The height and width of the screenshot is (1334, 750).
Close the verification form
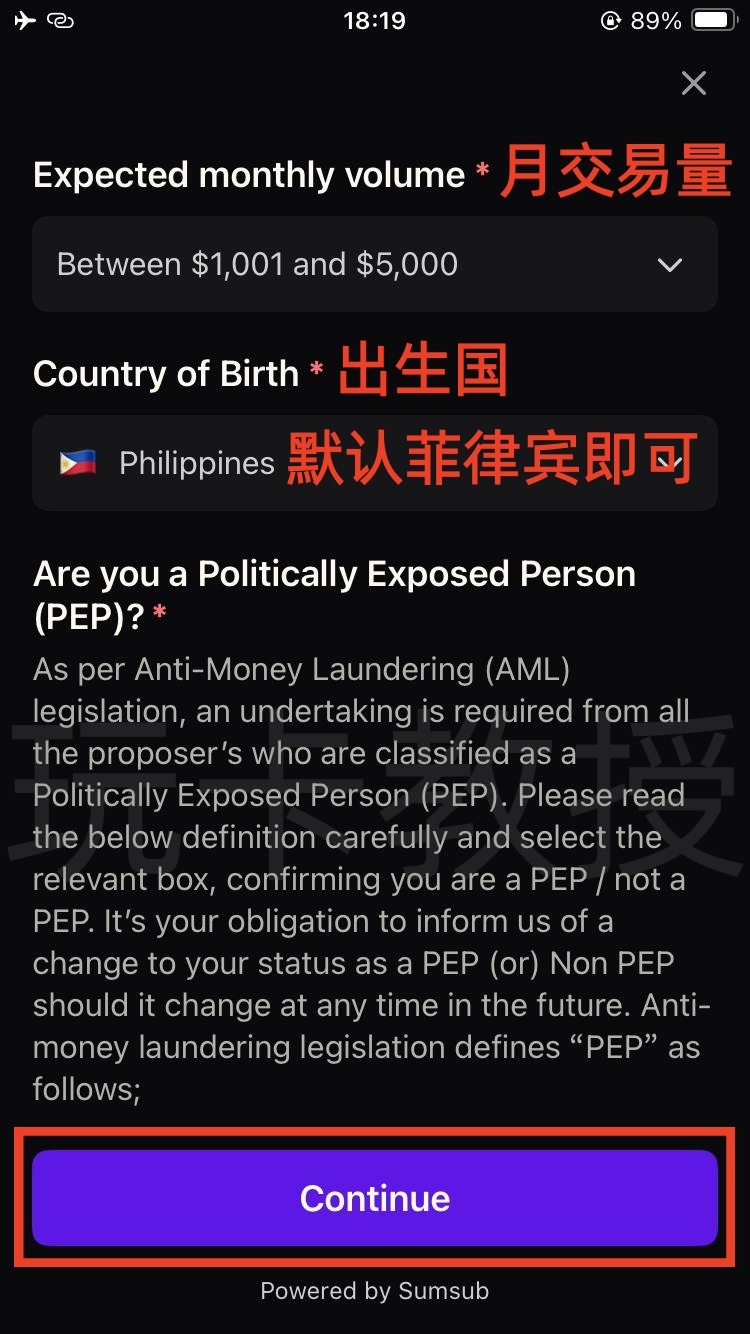click(x=693, y=83)
